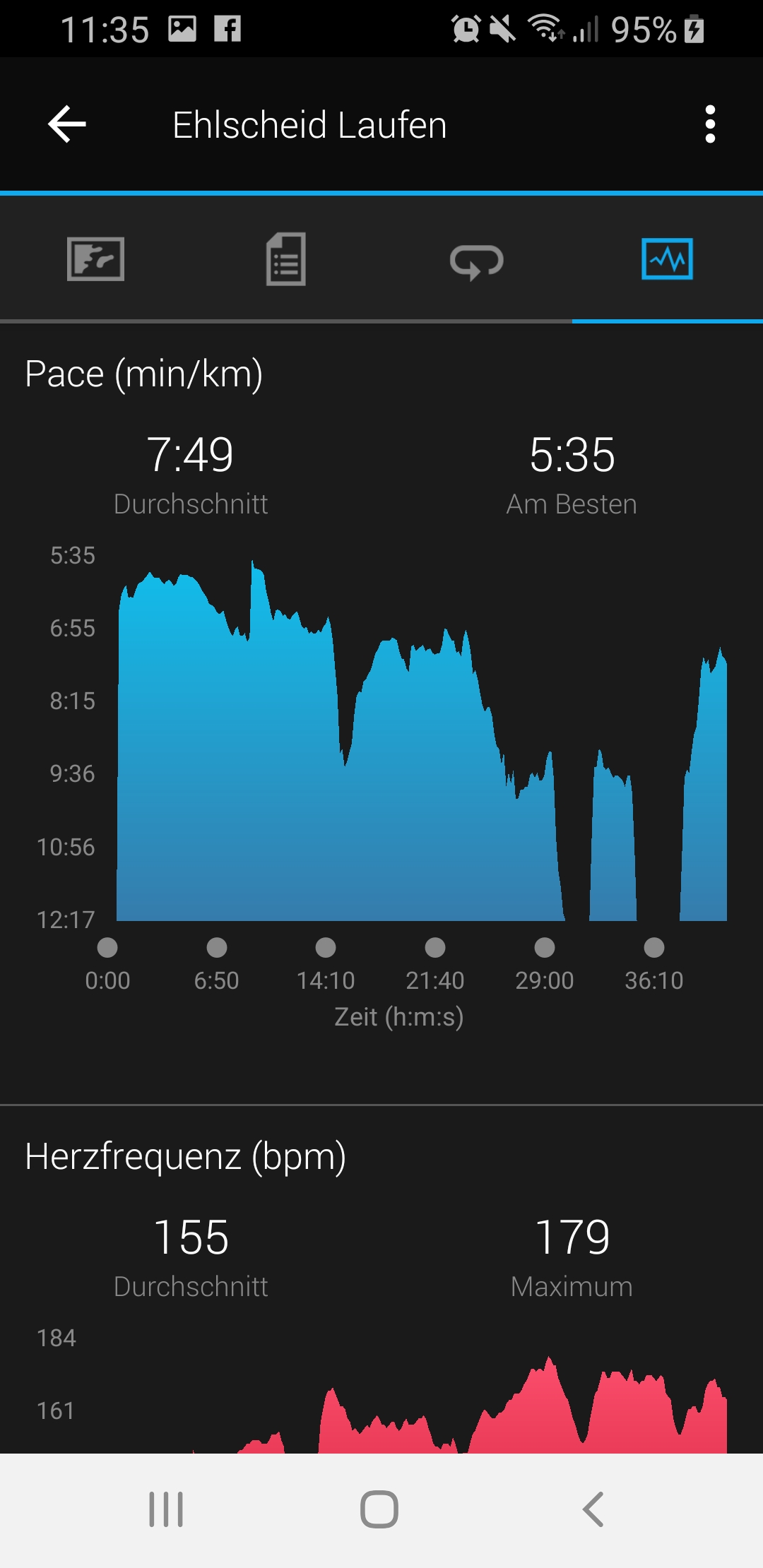Switch to the activity stats list tab
This screenshot has width=763, height=1568.
coord(286,259)
